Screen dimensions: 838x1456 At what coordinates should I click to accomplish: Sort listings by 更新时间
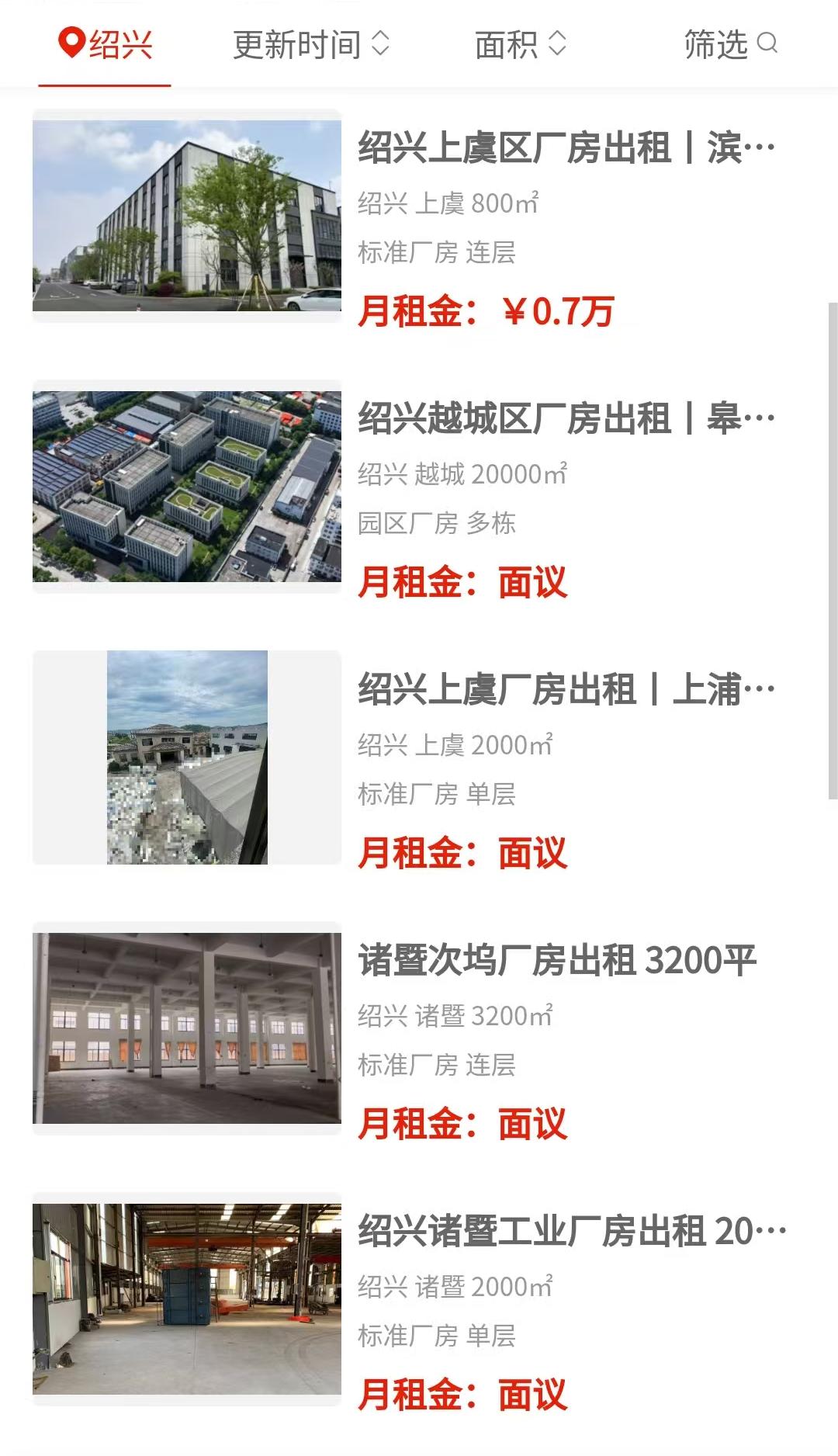310,45
